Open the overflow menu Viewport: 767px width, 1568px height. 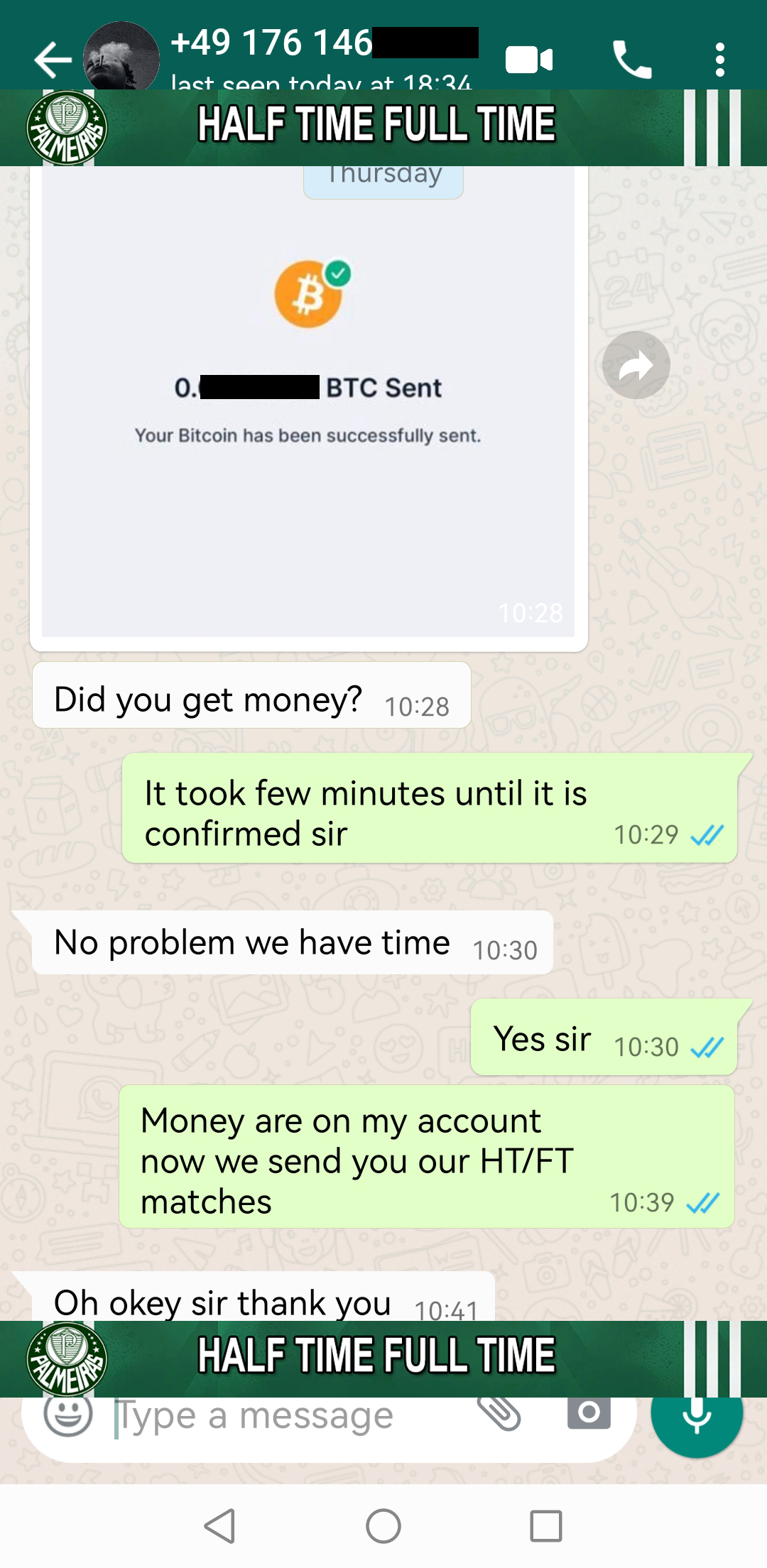[720, 60]
